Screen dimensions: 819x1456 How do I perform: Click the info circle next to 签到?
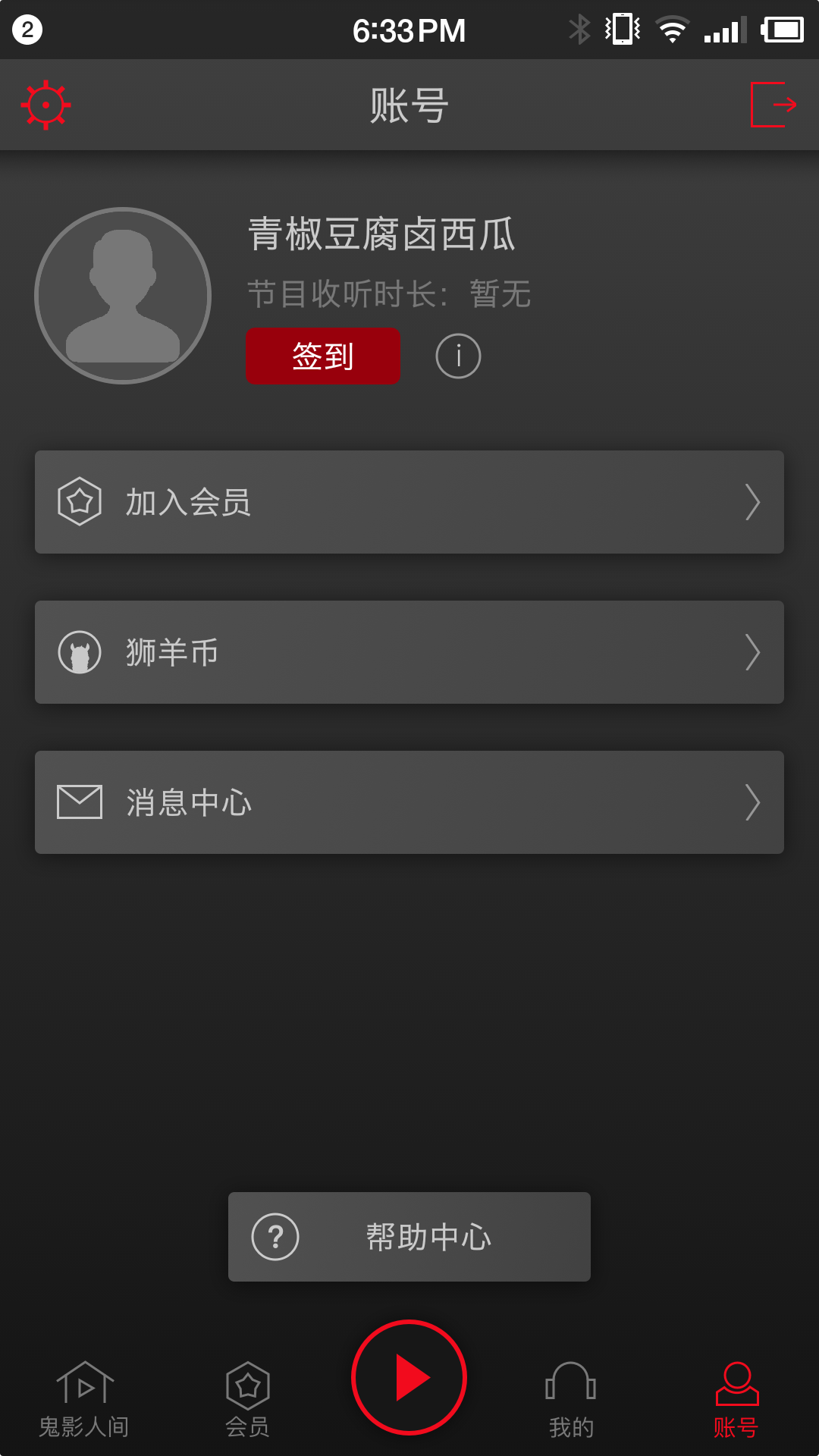458,355
